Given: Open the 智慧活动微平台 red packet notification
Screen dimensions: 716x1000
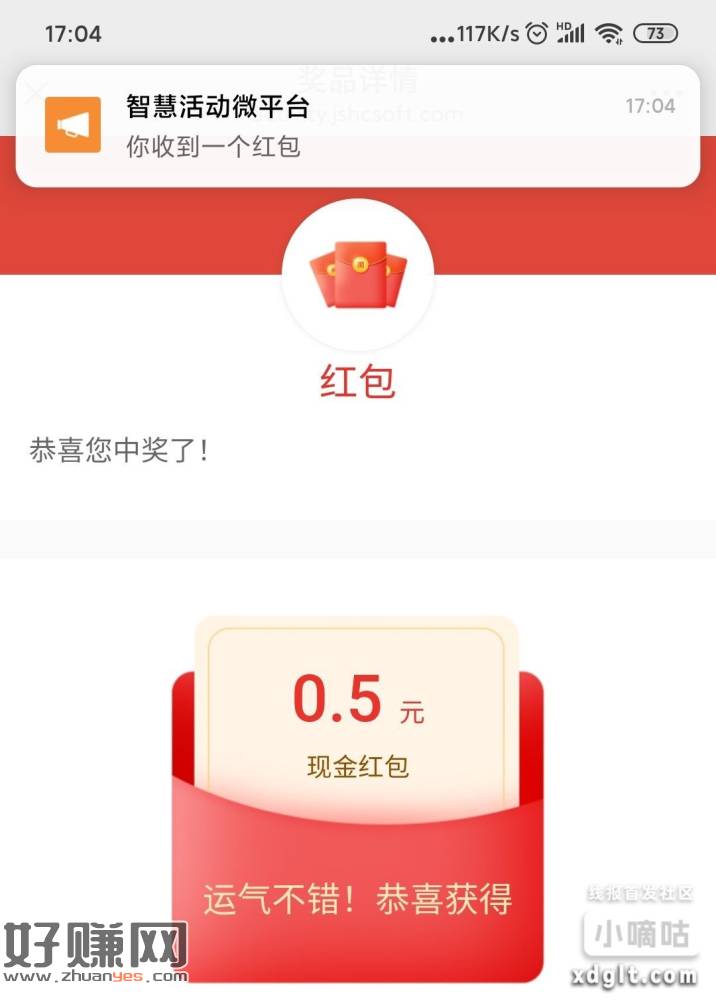Looking at the screenshot, I should (356, 126).
